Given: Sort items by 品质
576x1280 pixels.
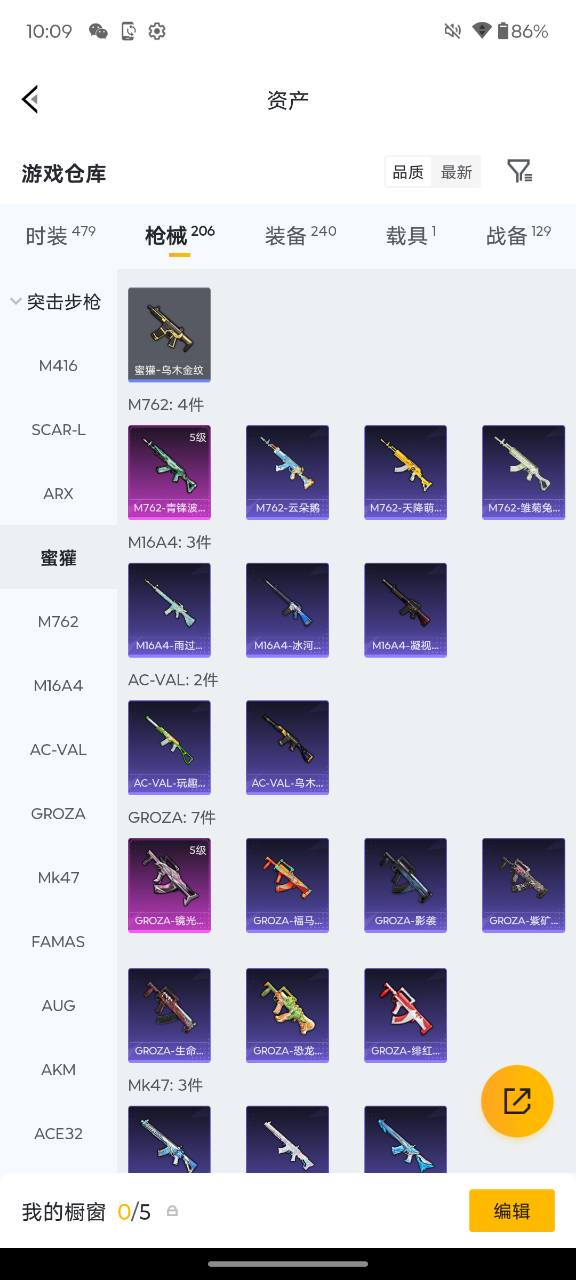Looking at the screenshot, I should coord(408,172).
